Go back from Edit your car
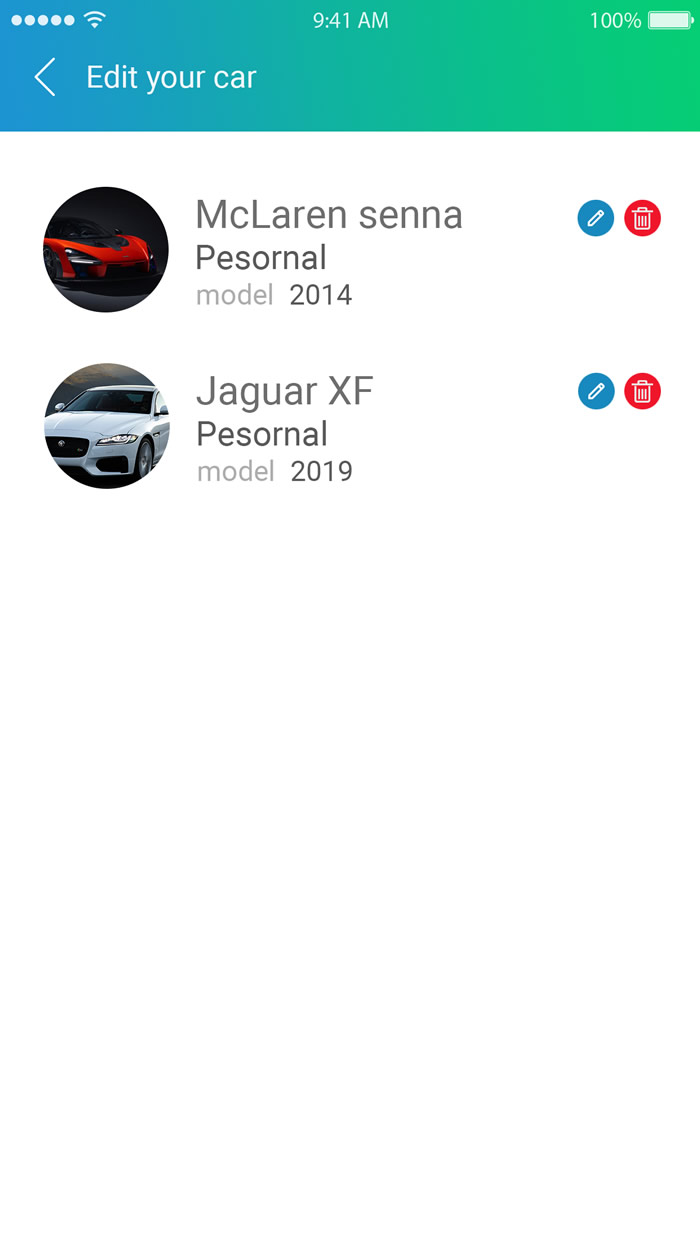The image size is (700, 1244). point(45,77)
